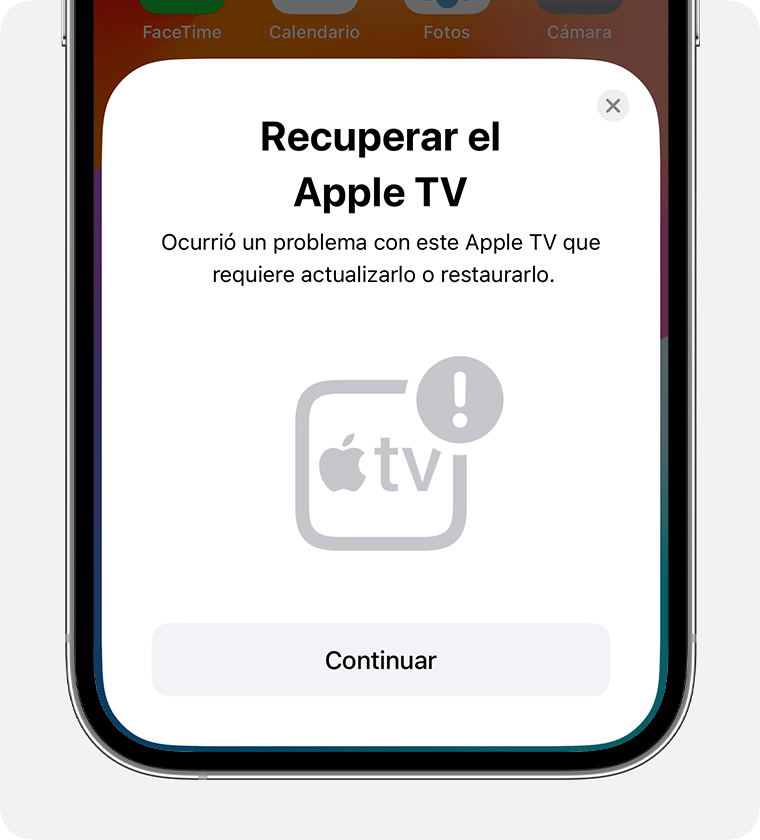
Task: Tap the recovery sheet top edge
Action: point(380,62)
